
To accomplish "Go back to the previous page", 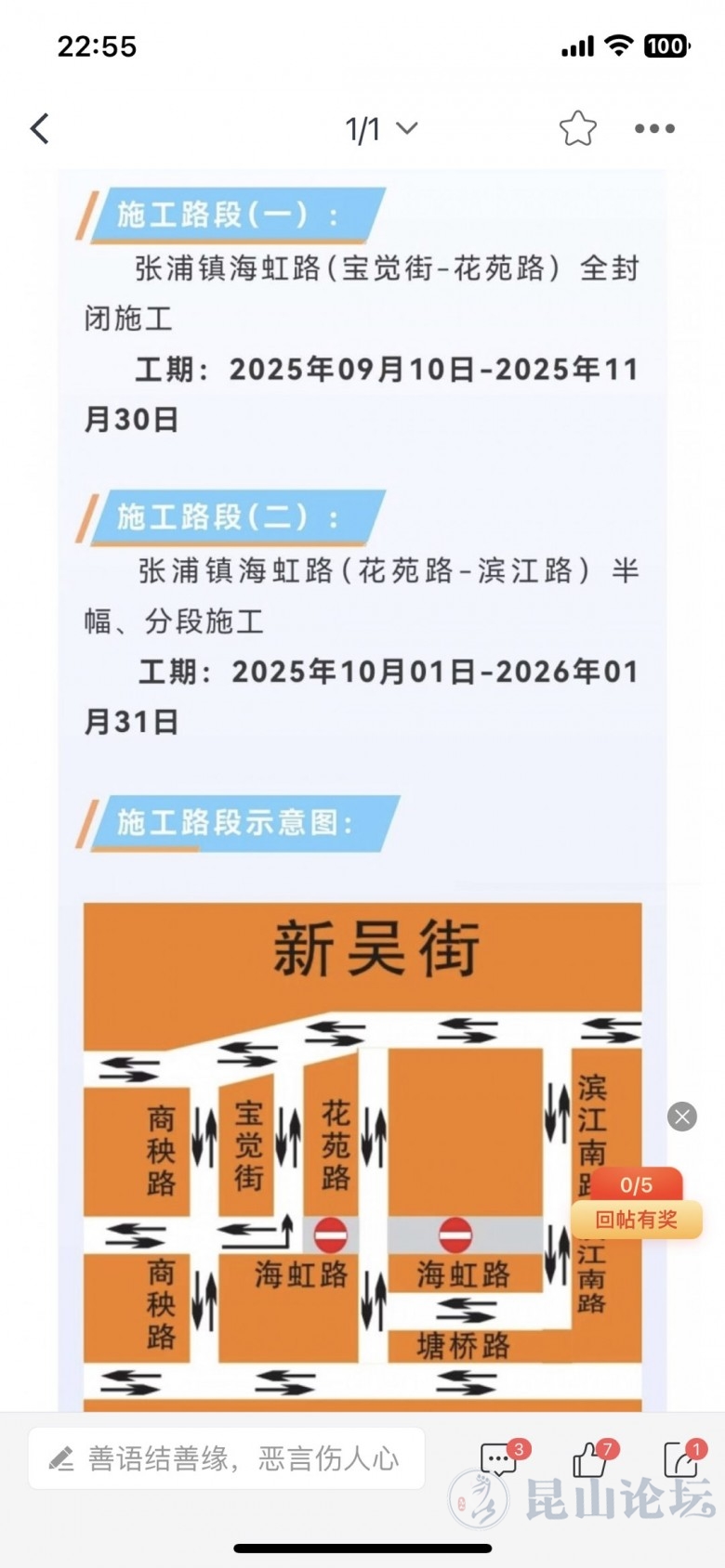I will pyautogui.click(x=40, y=129).
